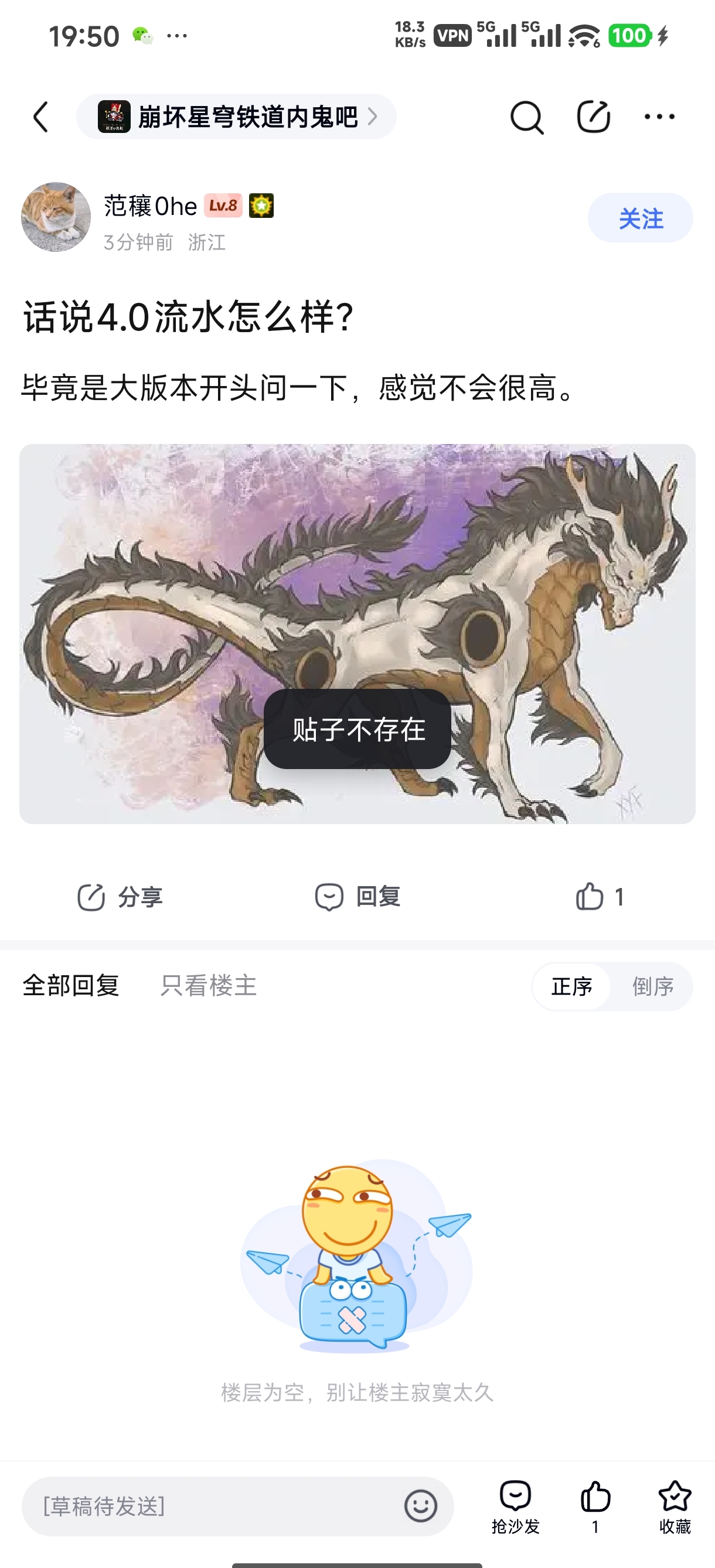This screenshot has height=1568, width=715.
Task: Open the 崩坏星穹铁道内鬼吧 forum page
Action: click(236, 117)
